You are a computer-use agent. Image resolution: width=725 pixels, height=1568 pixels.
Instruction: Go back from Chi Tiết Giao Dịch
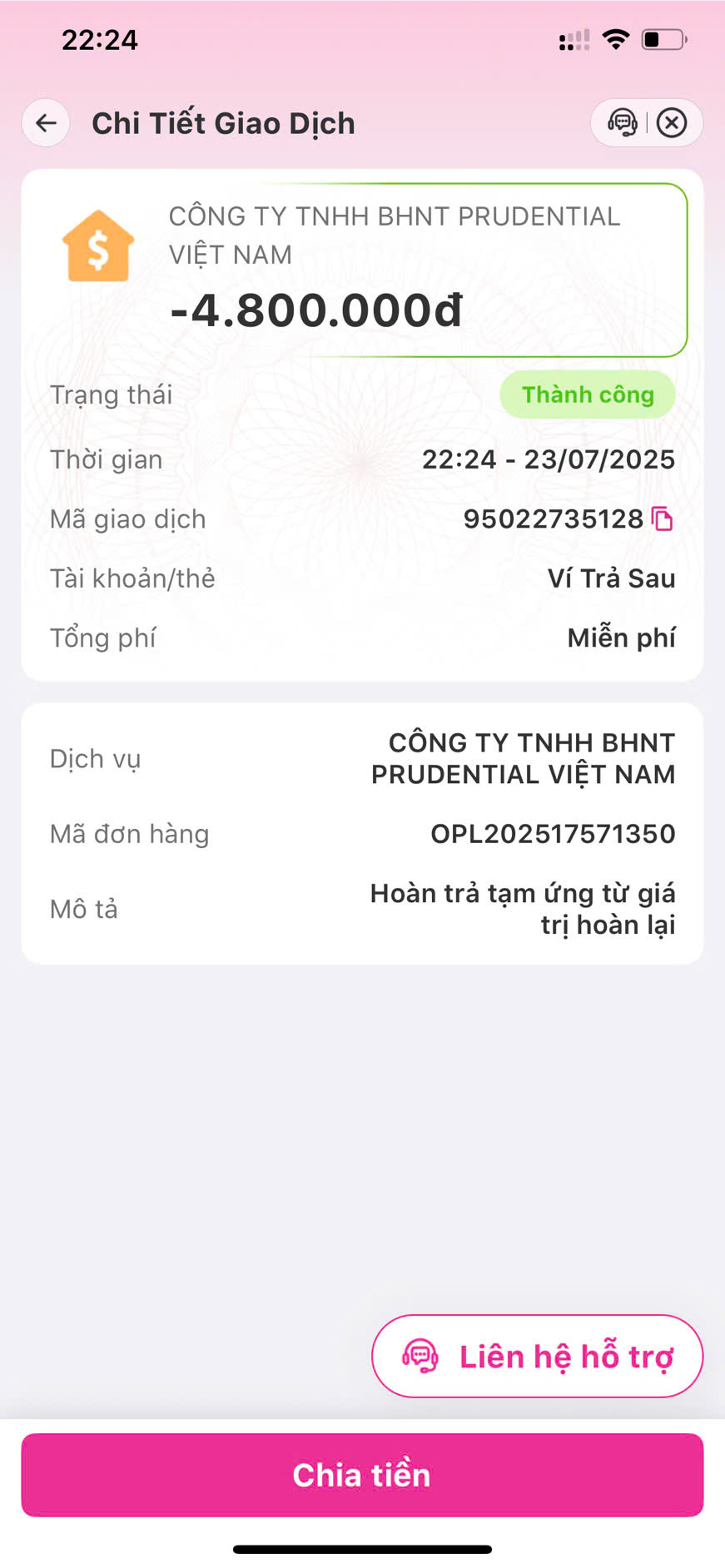(x=46, y=123)
